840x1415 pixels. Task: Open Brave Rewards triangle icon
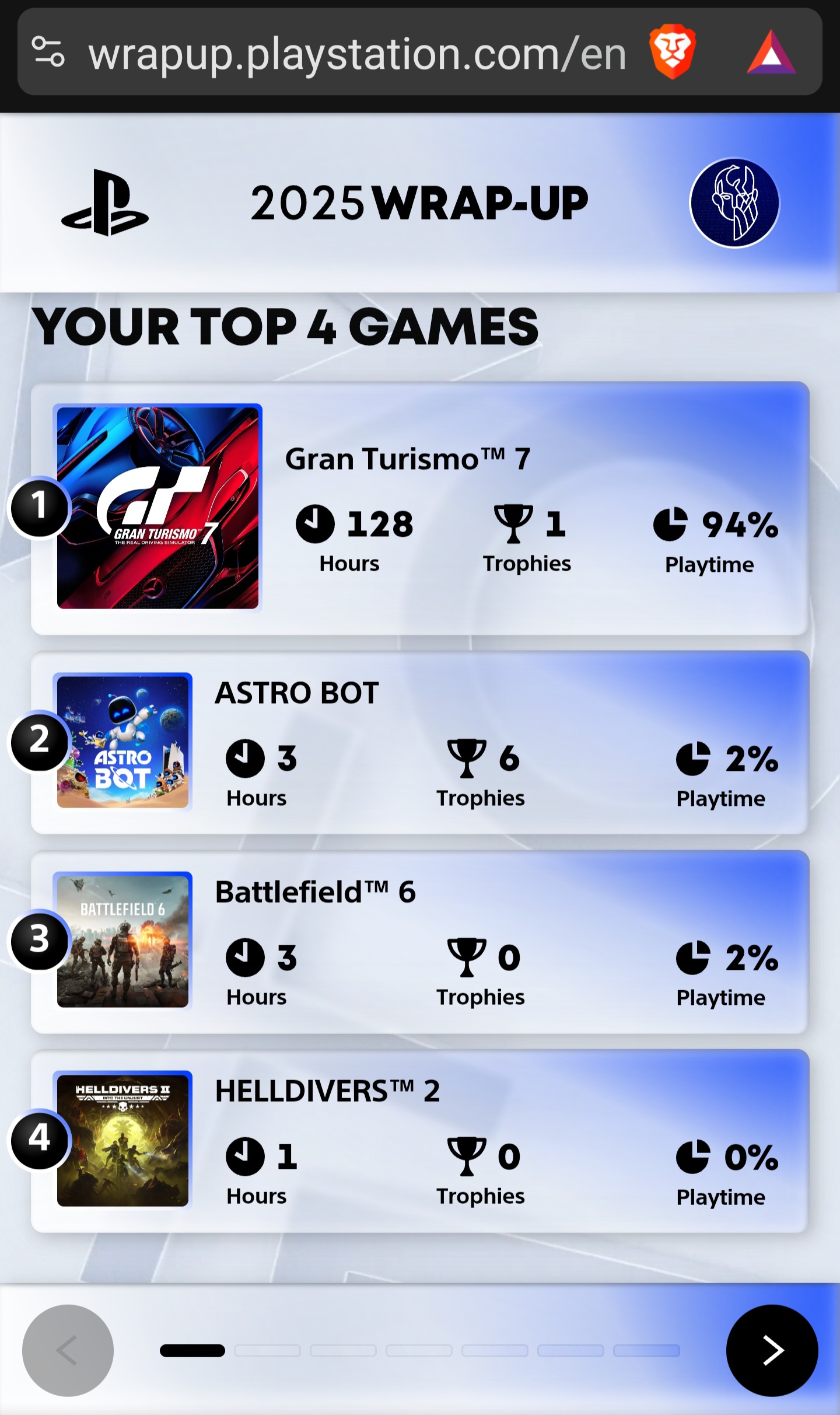click(771, 54)
